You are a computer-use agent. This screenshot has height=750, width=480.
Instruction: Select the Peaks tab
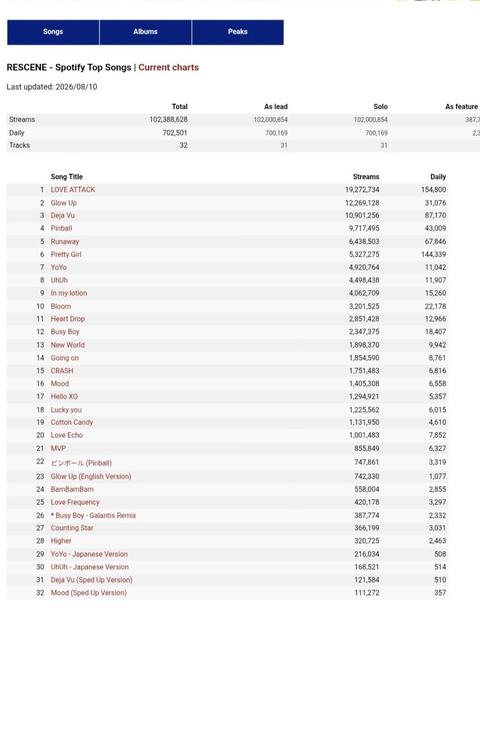(x=238, y=32)
